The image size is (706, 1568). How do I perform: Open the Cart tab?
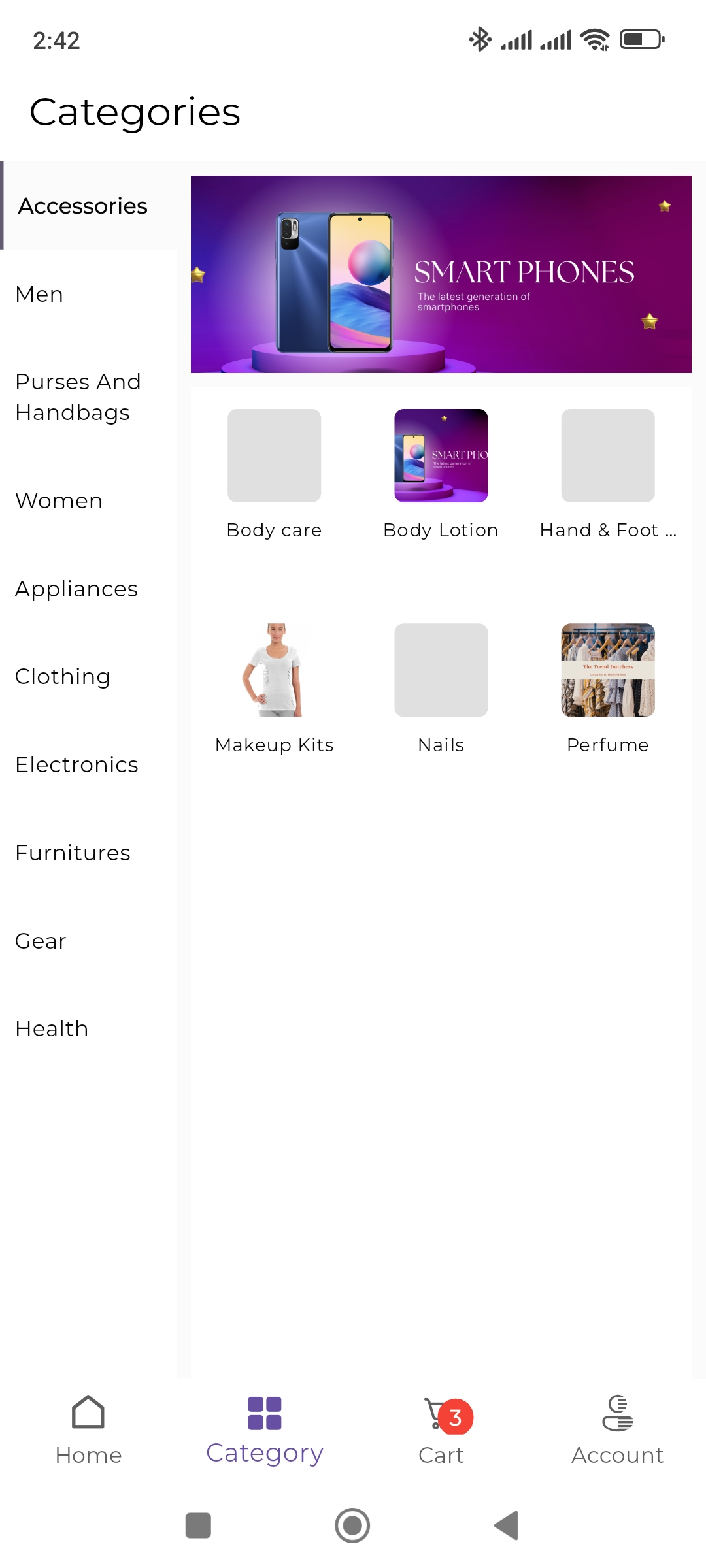[x=441, y=1431]
